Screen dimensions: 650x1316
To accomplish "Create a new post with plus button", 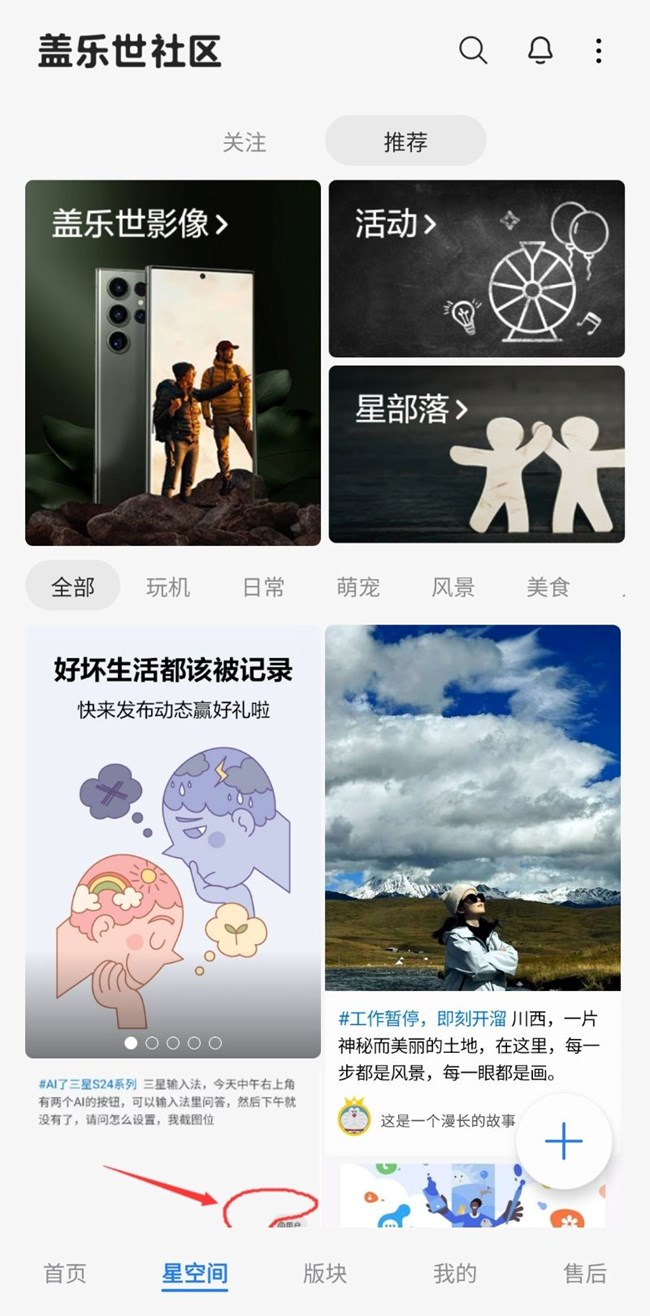I will point(563,1141).
